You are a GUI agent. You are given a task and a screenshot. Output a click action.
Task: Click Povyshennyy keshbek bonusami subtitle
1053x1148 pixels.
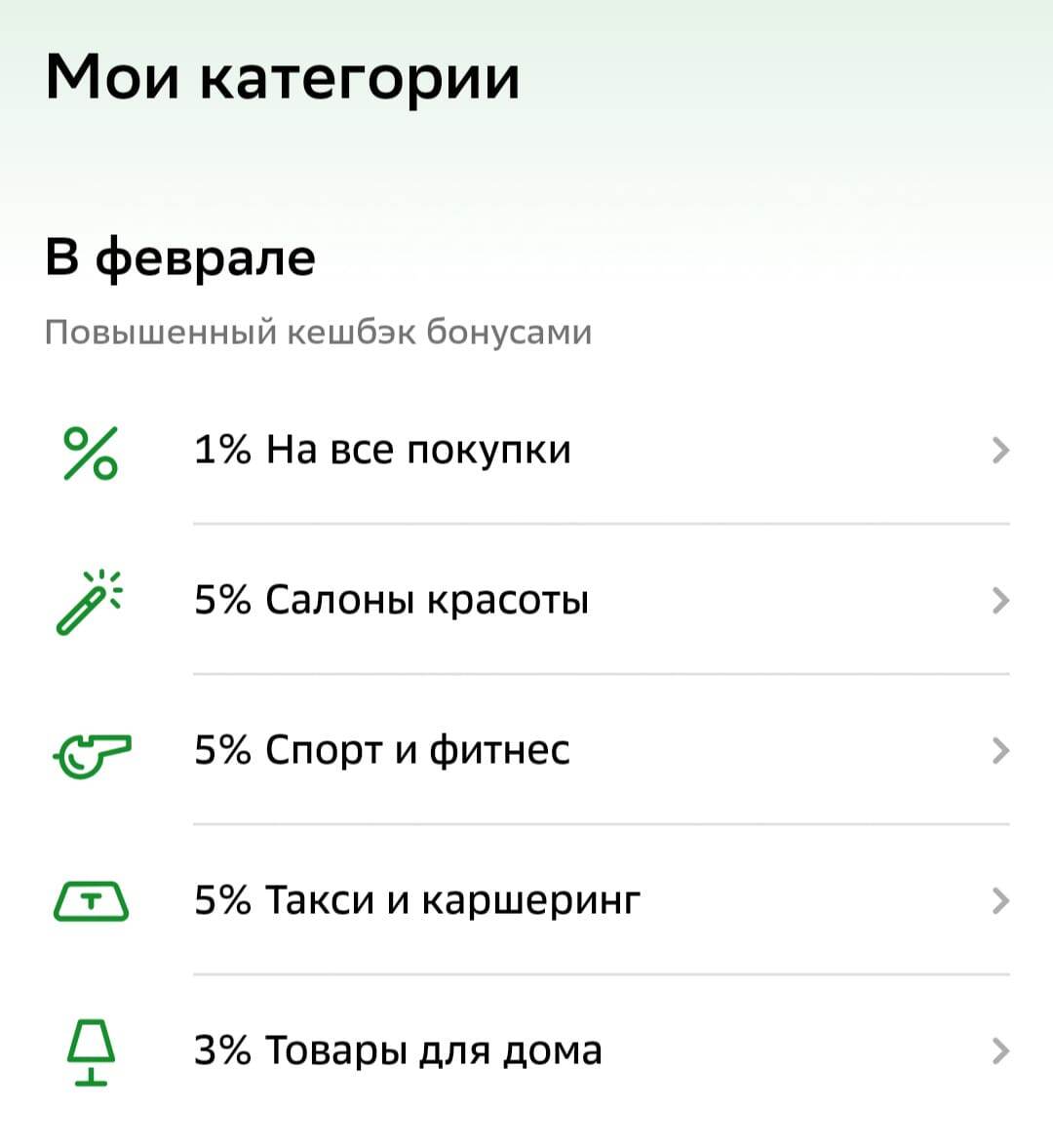coord(319,331)
